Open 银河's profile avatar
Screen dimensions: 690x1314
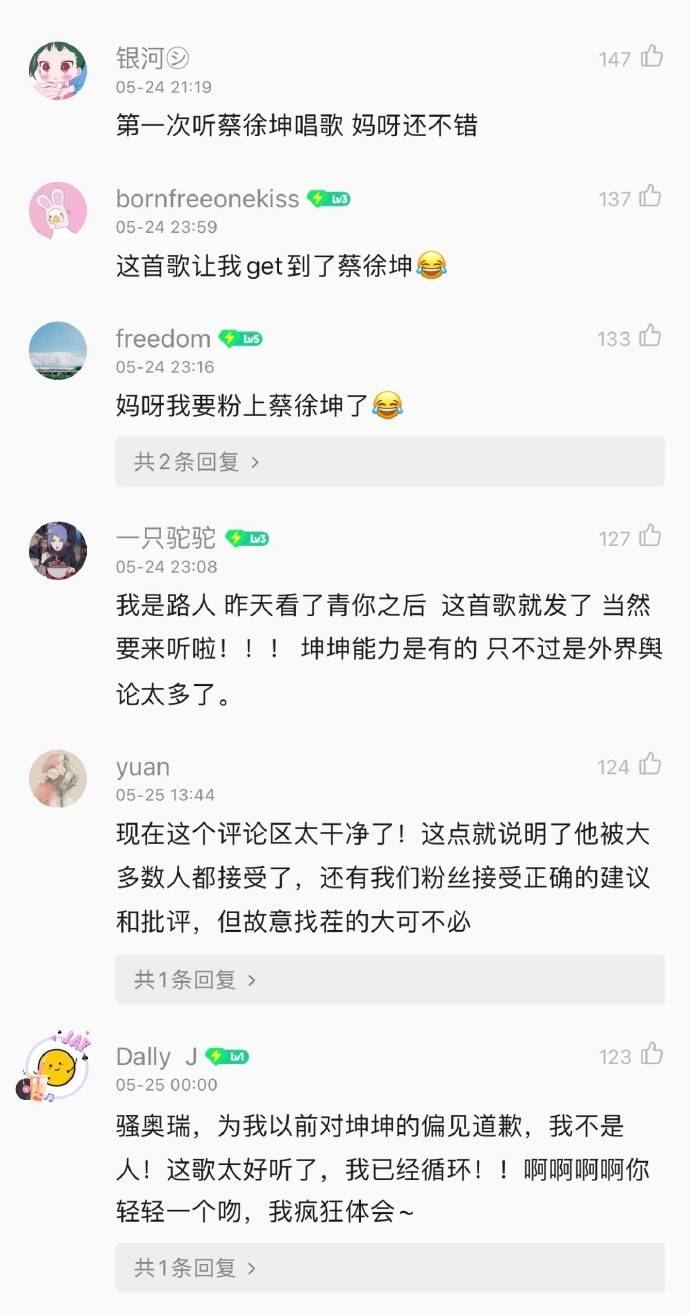click(58, 71)
